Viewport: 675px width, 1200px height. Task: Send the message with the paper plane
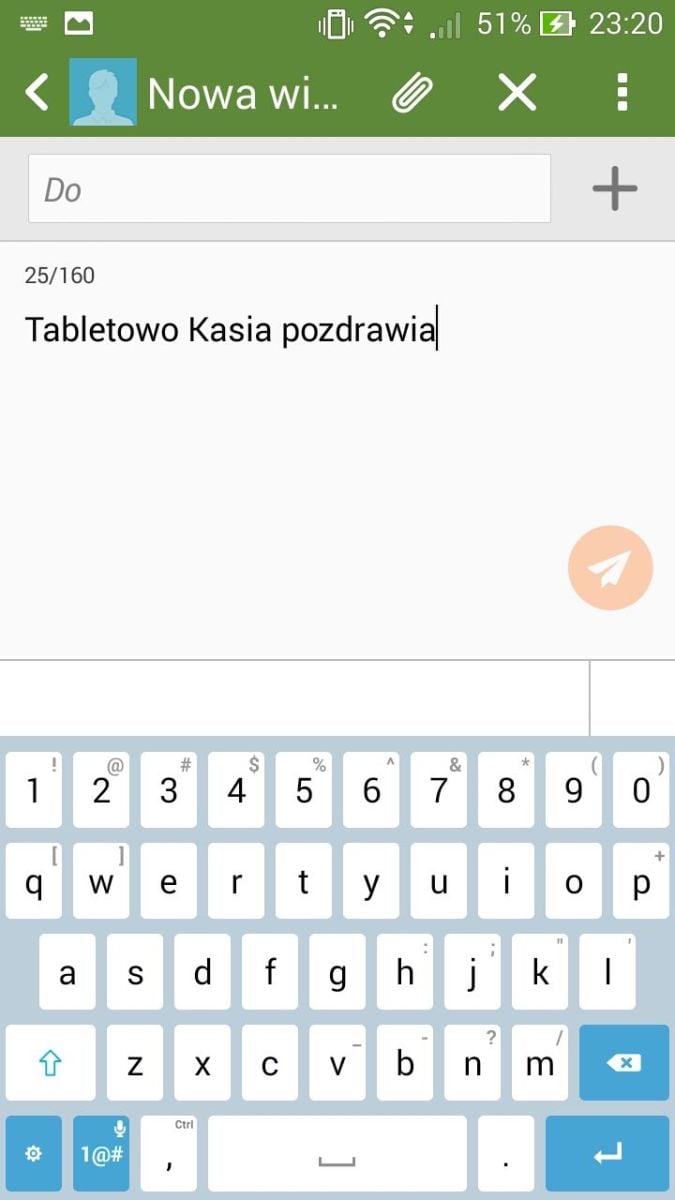[x=610, y=568]
